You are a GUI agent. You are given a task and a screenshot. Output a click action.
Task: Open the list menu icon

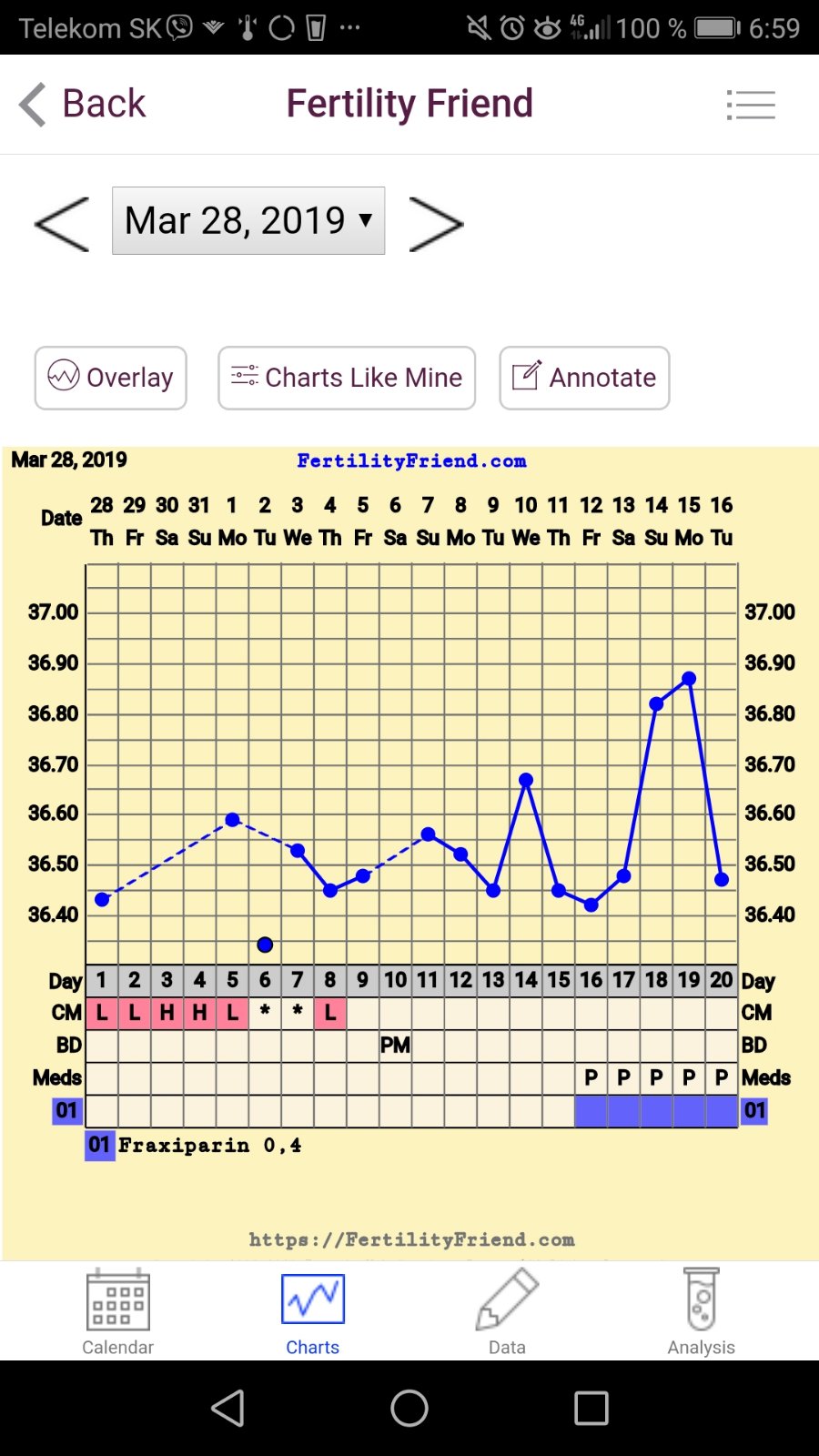[x=751, y=106]
